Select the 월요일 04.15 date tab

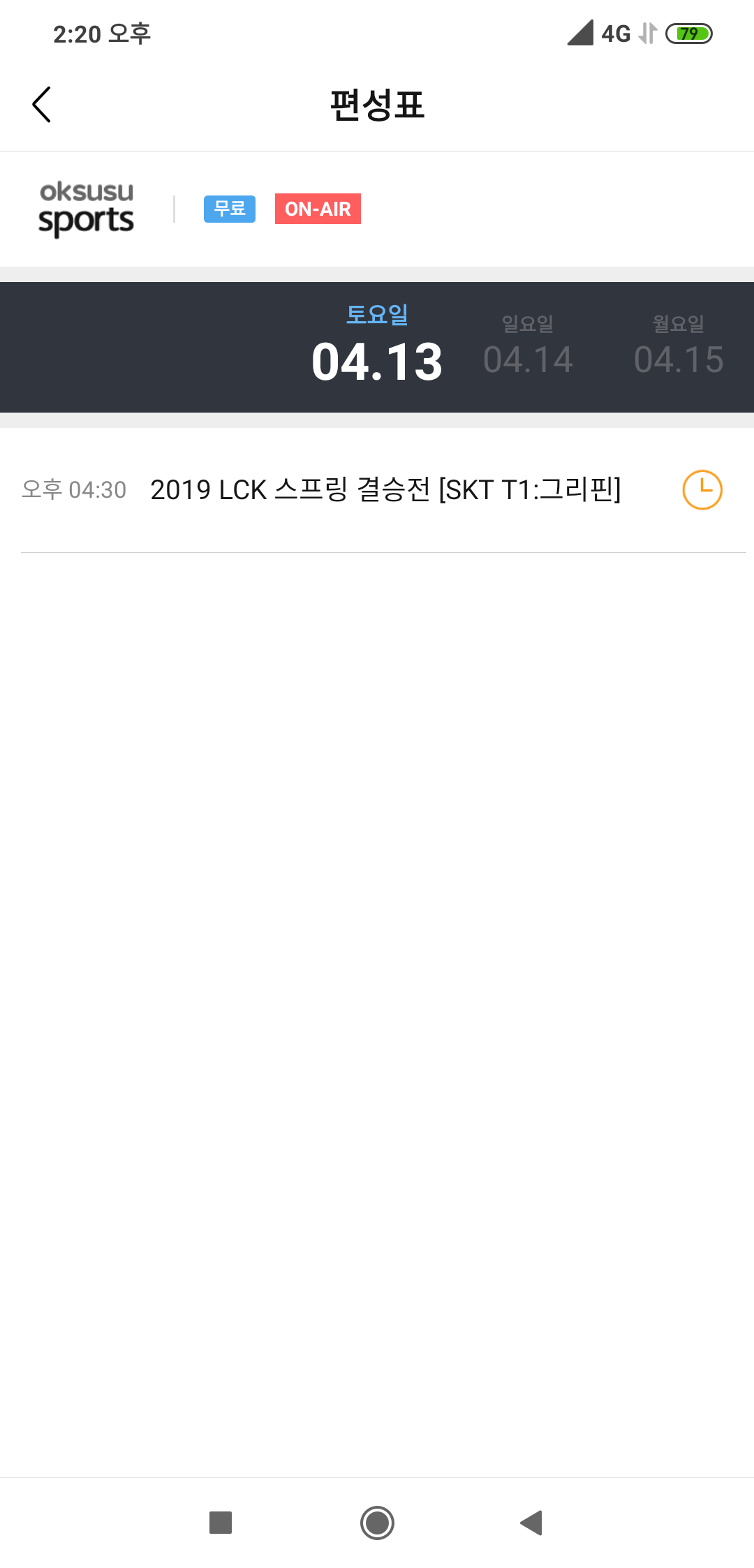point(678,347)
